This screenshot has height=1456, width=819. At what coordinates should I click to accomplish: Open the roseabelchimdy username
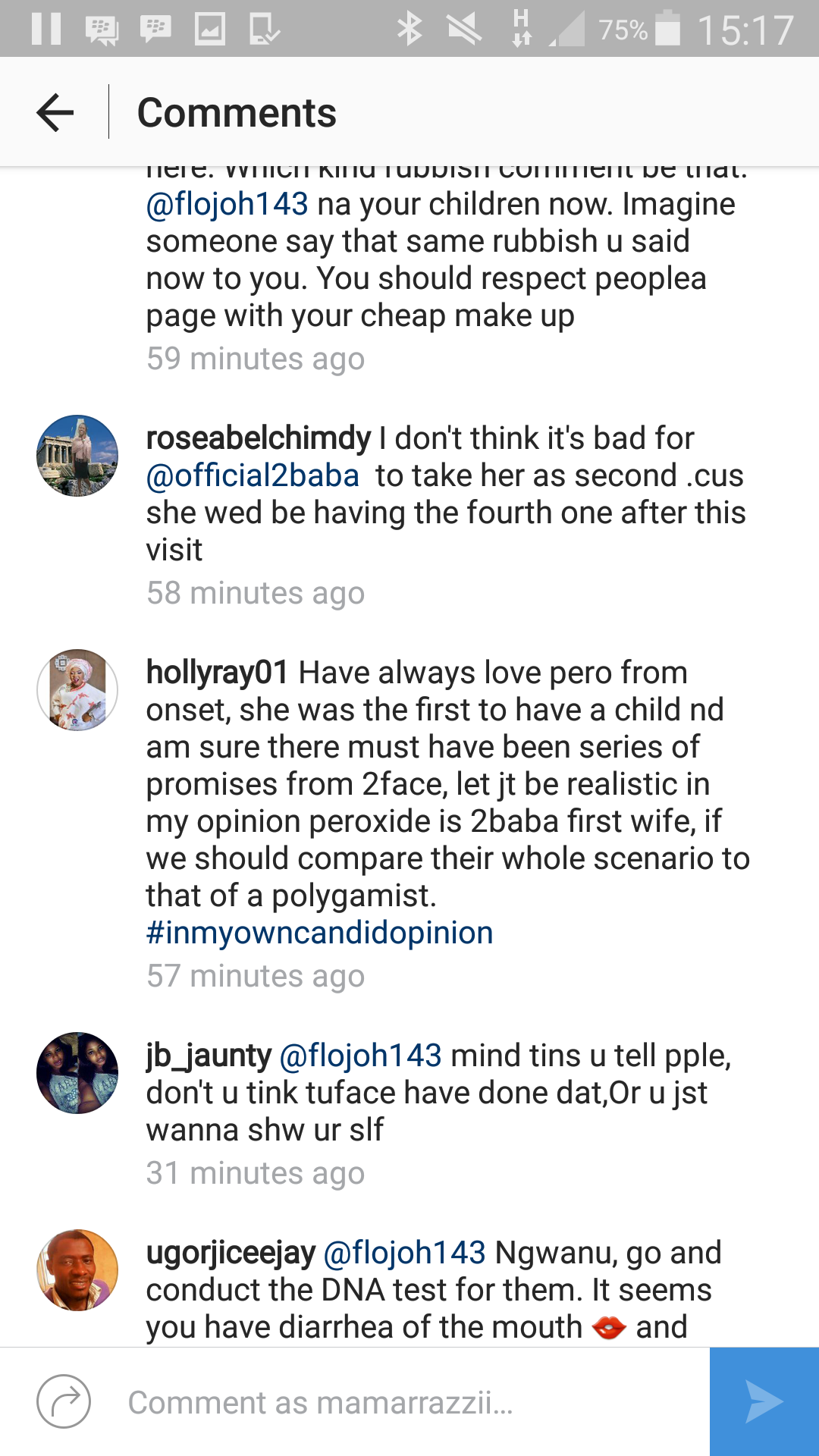pos(259,438)
